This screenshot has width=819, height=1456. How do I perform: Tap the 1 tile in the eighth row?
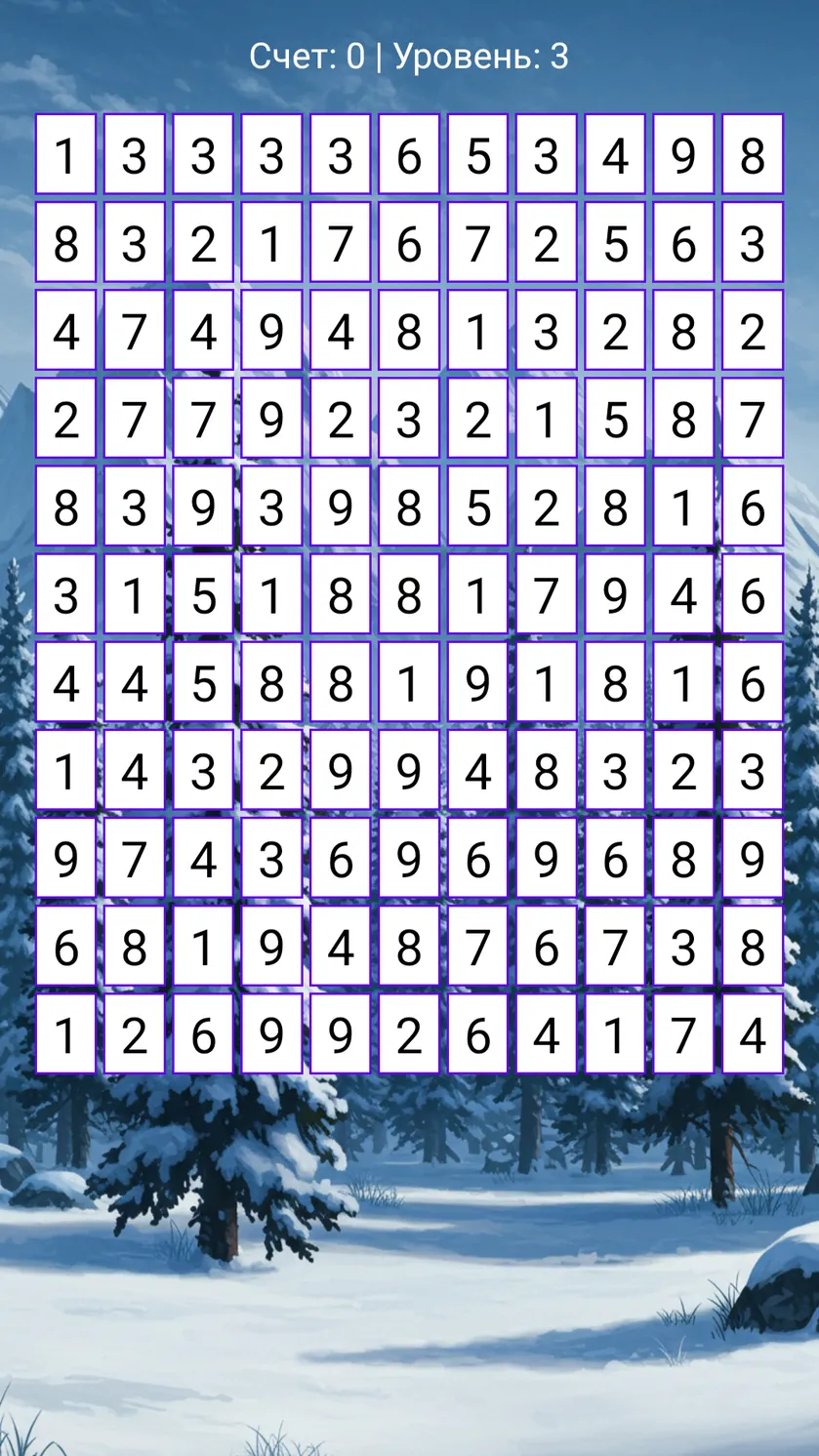(65, 769)
